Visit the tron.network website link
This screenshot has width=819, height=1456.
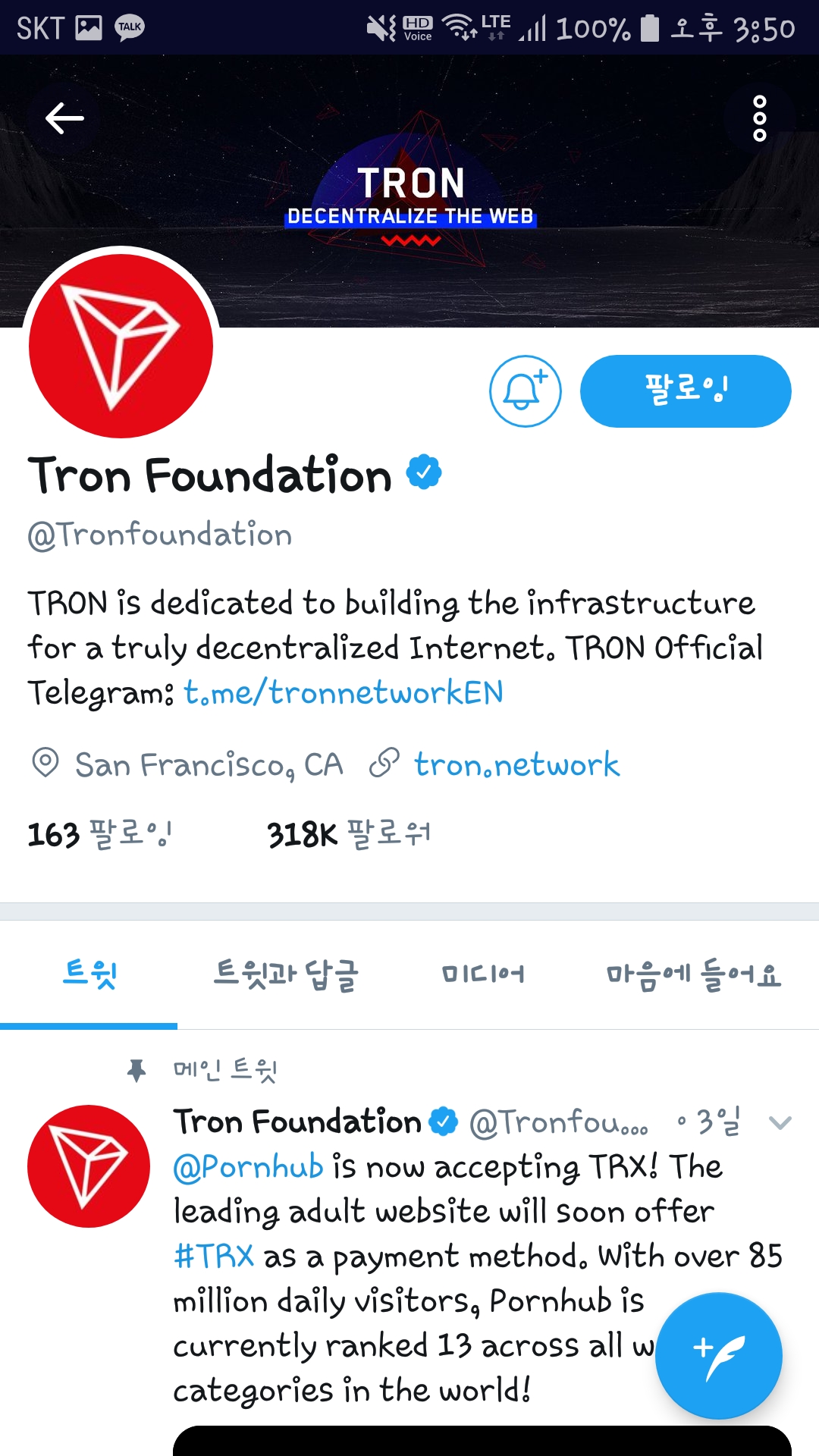pyautogui.click(x=516, y=764)
